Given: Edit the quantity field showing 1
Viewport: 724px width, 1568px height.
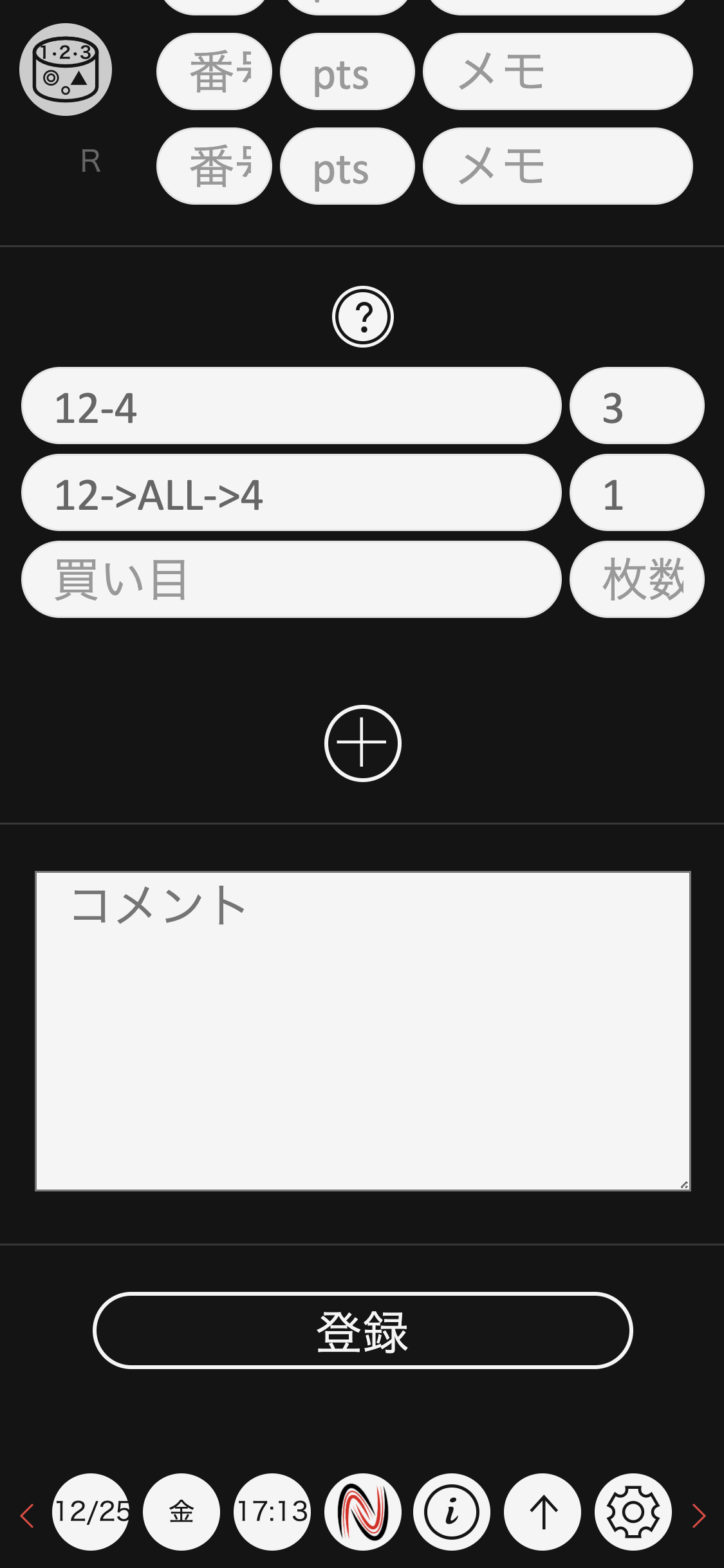Looking at the screenshot, I should click(x=636, y=493).
